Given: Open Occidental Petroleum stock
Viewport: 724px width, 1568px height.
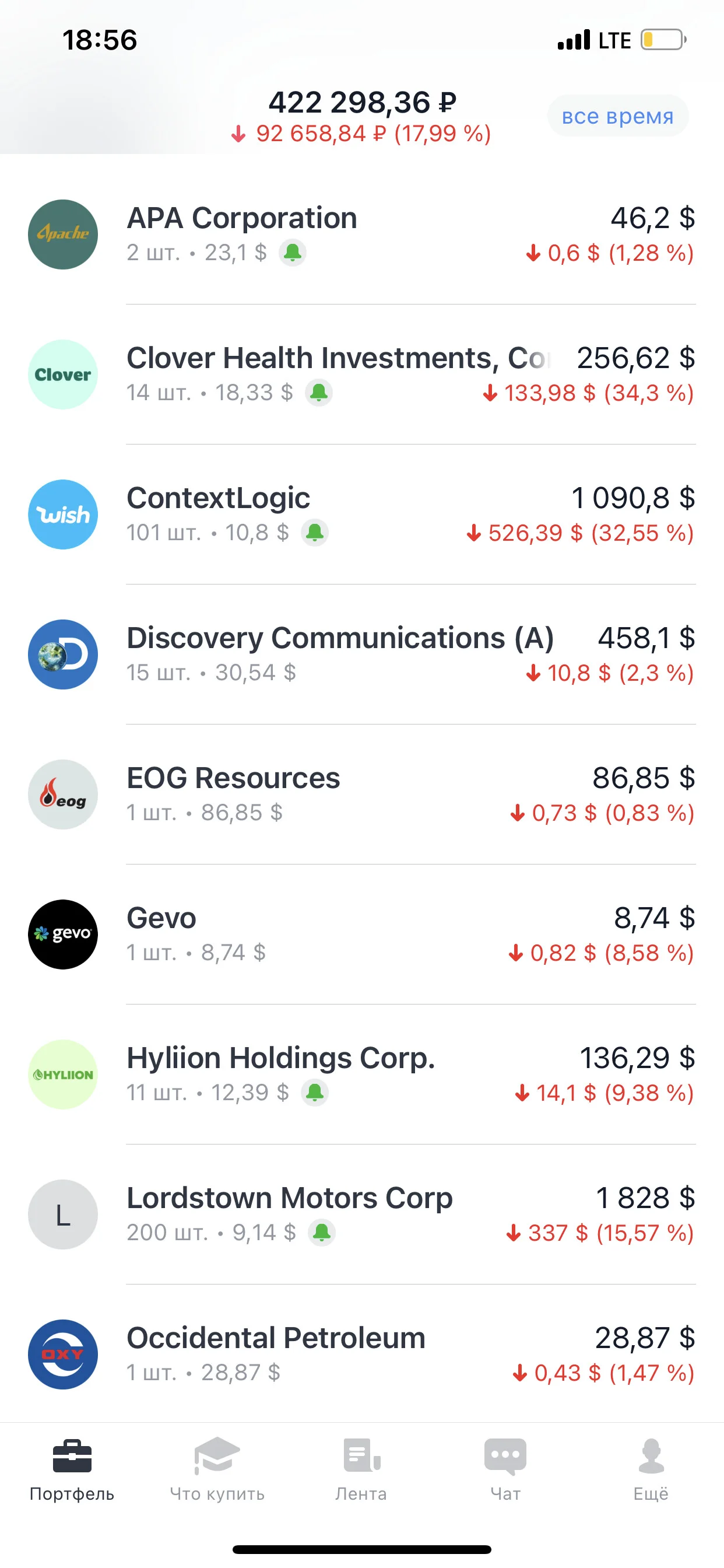Looking at the screenshot, I should (362, 1354).
